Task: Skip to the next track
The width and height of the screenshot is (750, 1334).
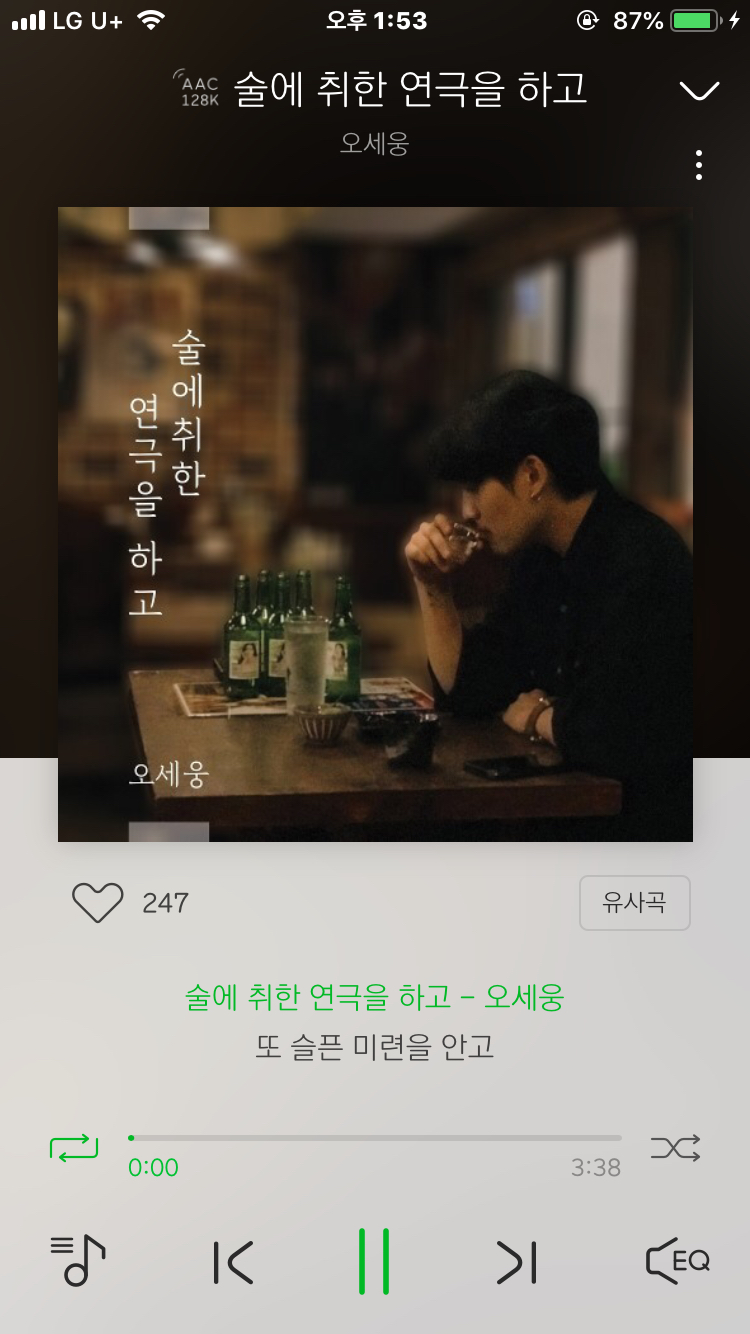Action: 516,1262
